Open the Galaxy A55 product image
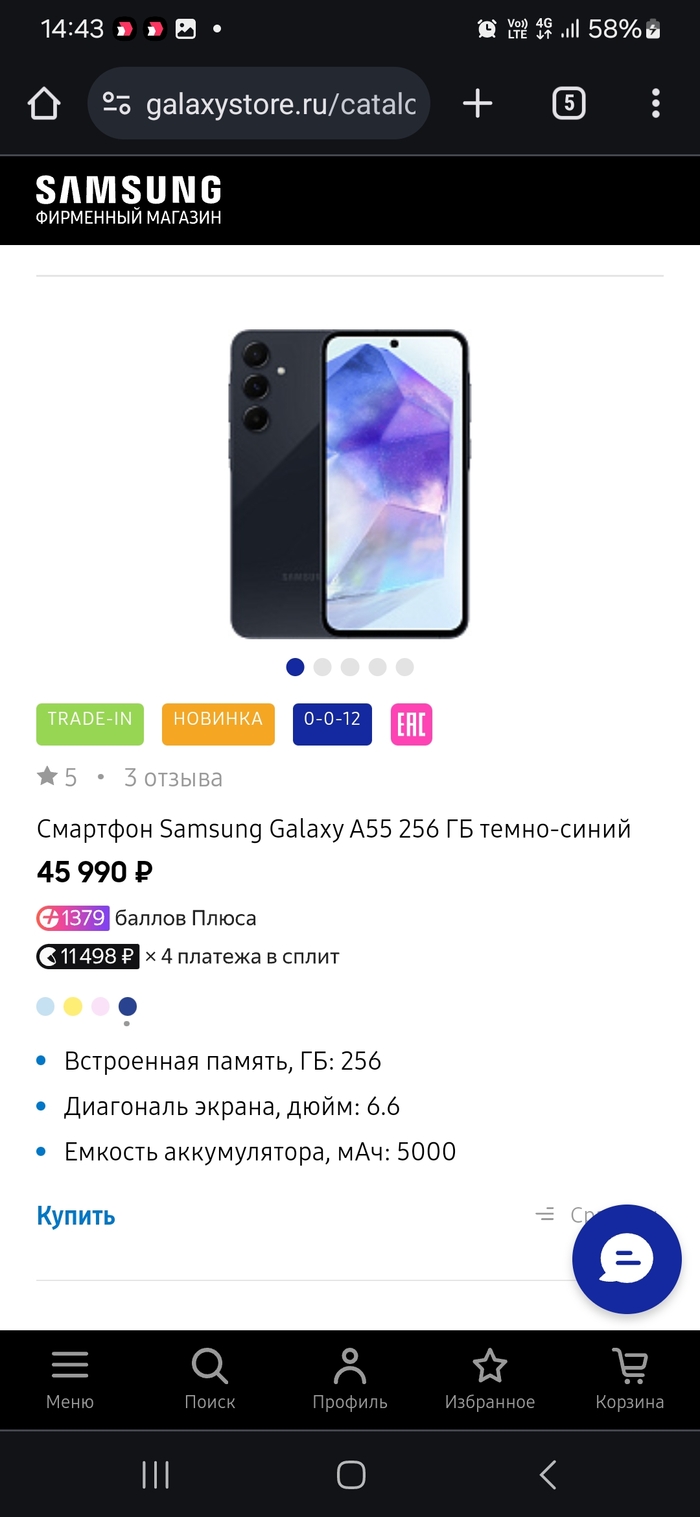Viewport: 700px width, 1517px height. tap(350, 484)
